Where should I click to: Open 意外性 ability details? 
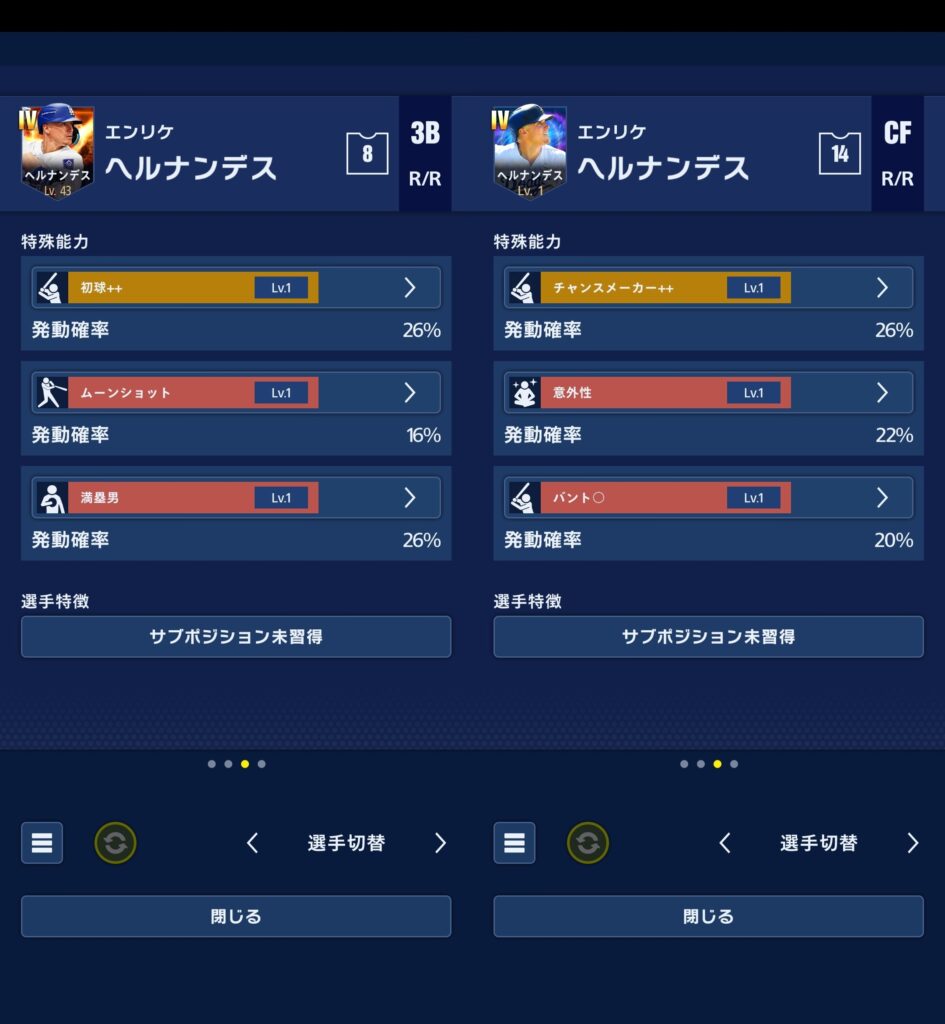708,393
